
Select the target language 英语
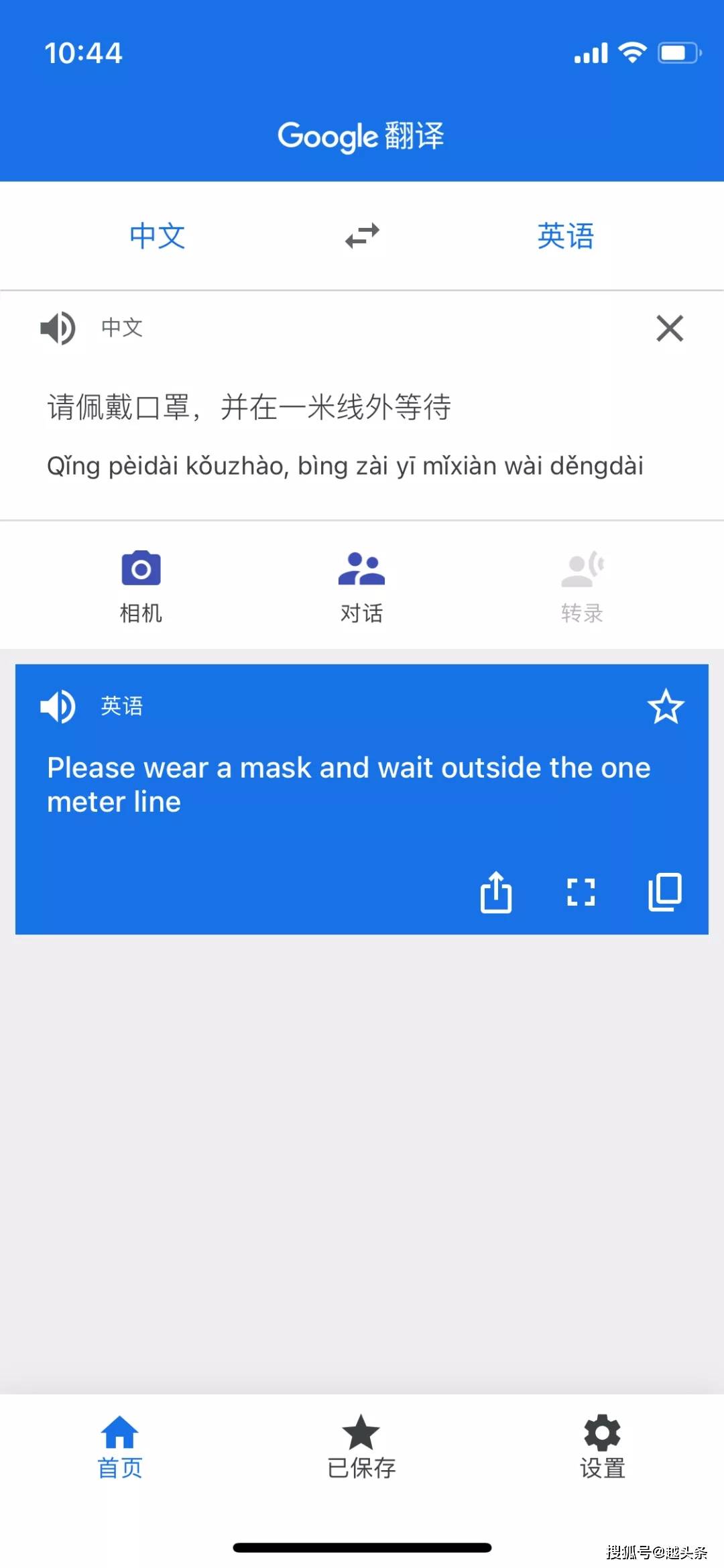pyautogui.click(x=565, y=236)
